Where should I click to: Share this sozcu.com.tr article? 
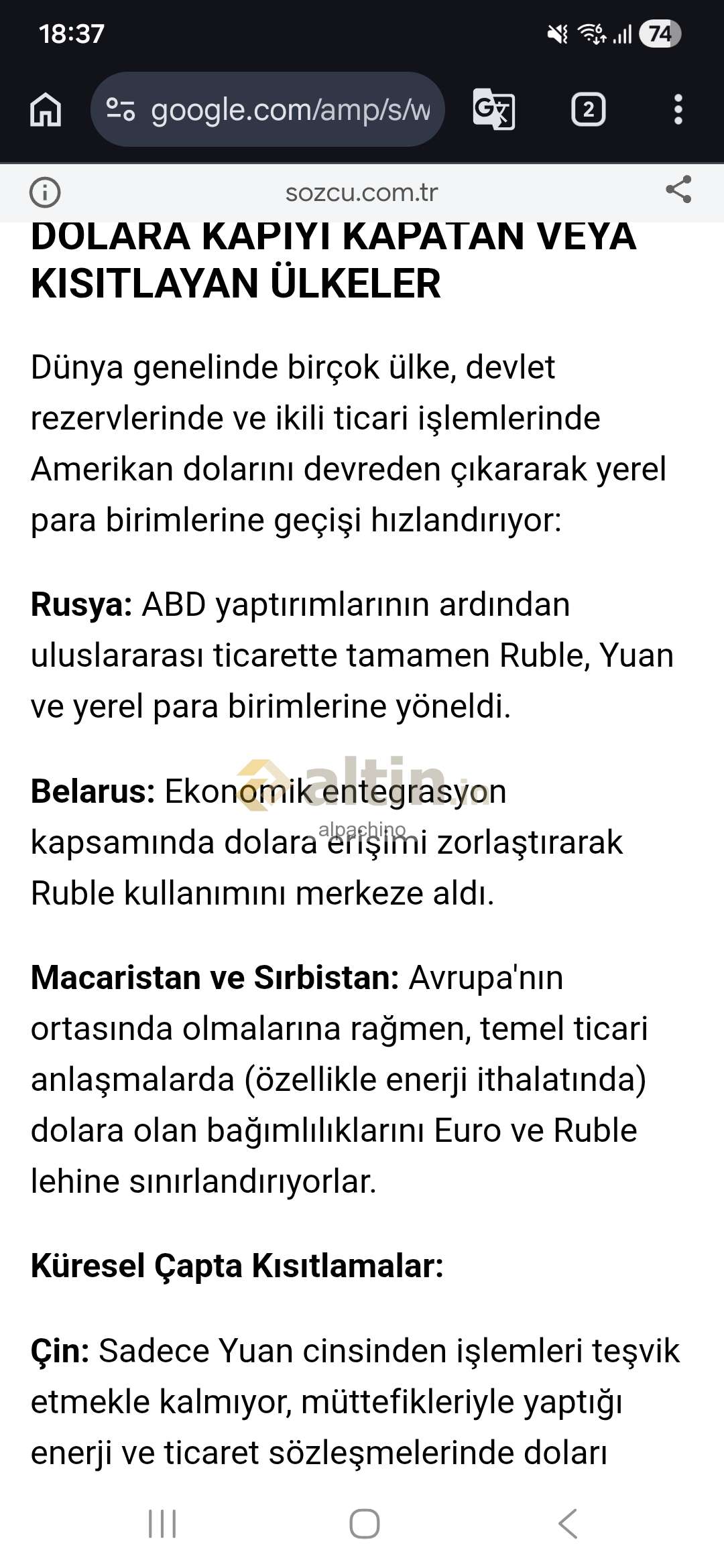[678, 190]
